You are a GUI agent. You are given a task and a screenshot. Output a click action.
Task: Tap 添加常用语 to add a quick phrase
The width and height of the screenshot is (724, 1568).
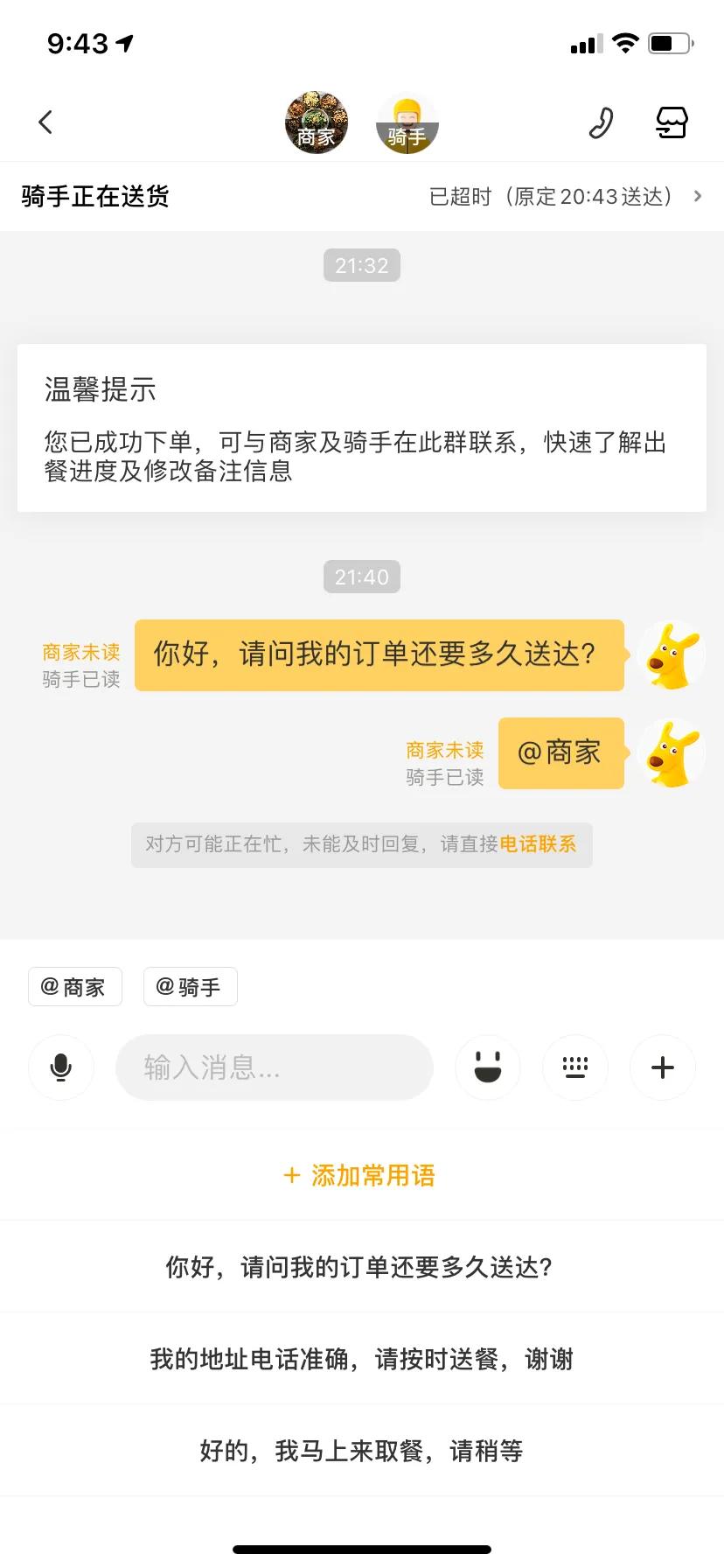(361, 1175)
